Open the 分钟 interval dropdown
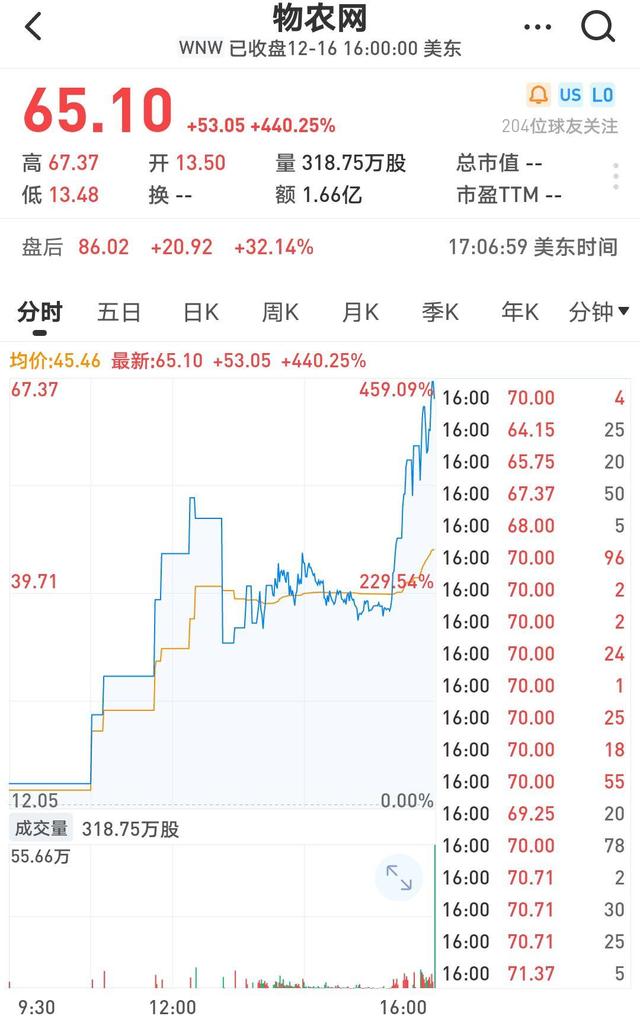Image resolution: width=640 pixels, height=1016 pixels. pos(598,312)
